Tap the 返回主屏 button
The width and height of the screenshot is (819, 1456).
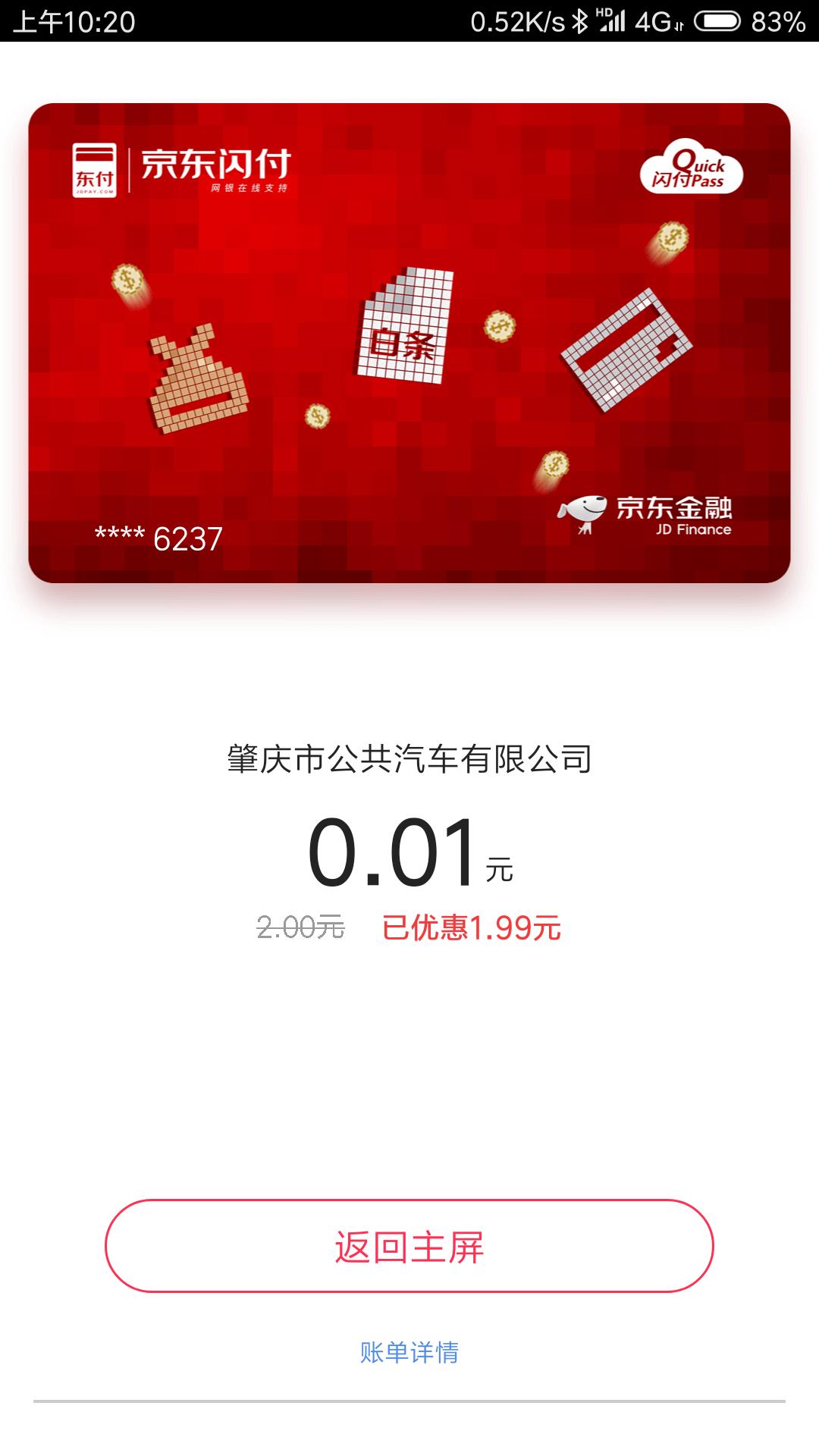[409, 1247]
